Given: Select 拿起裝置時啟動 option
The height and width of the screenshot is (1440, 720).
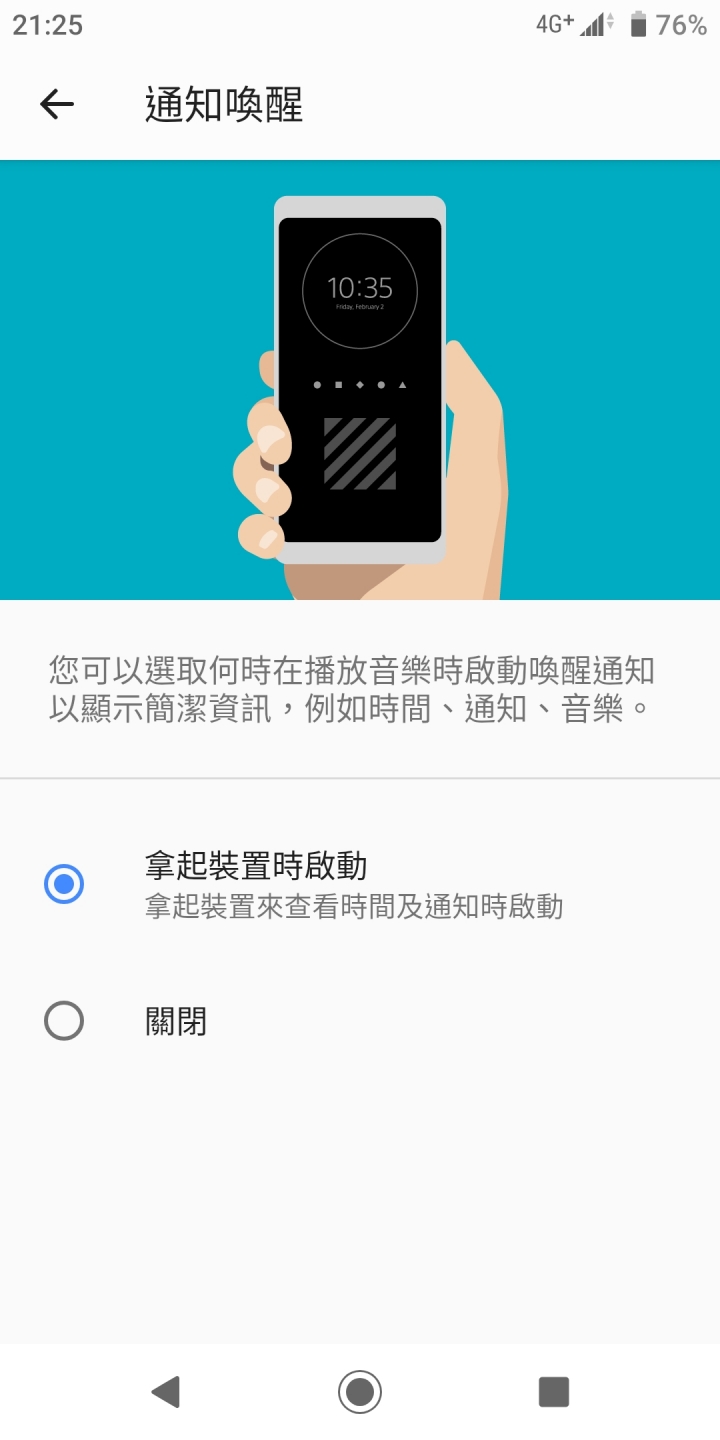Looking at the screenshot, I should click(x=64, y=884).
